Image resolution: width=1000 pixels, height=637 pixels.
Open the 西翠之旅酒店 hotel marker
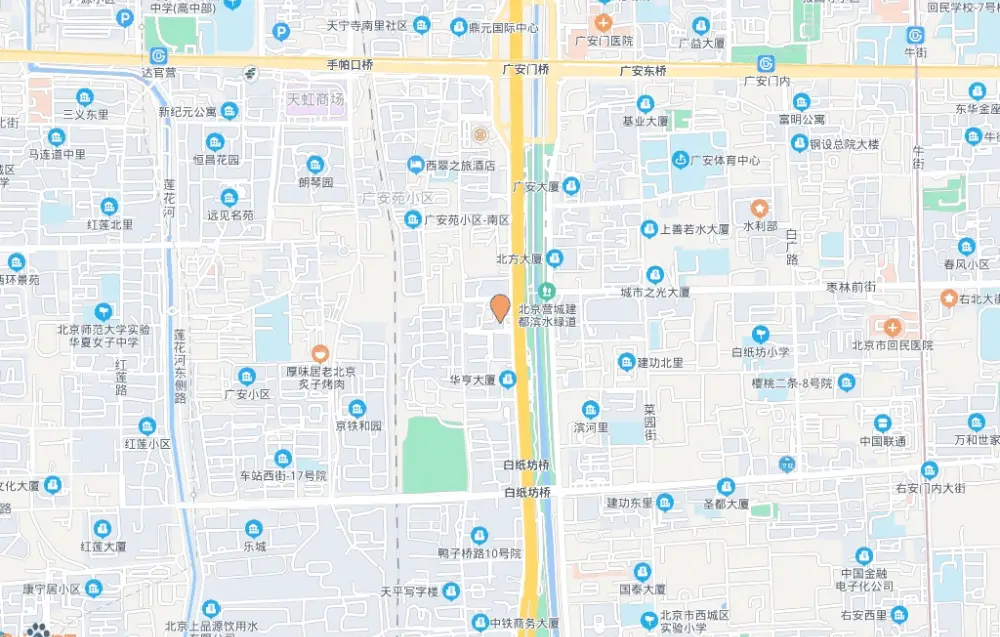pos(415,164)
